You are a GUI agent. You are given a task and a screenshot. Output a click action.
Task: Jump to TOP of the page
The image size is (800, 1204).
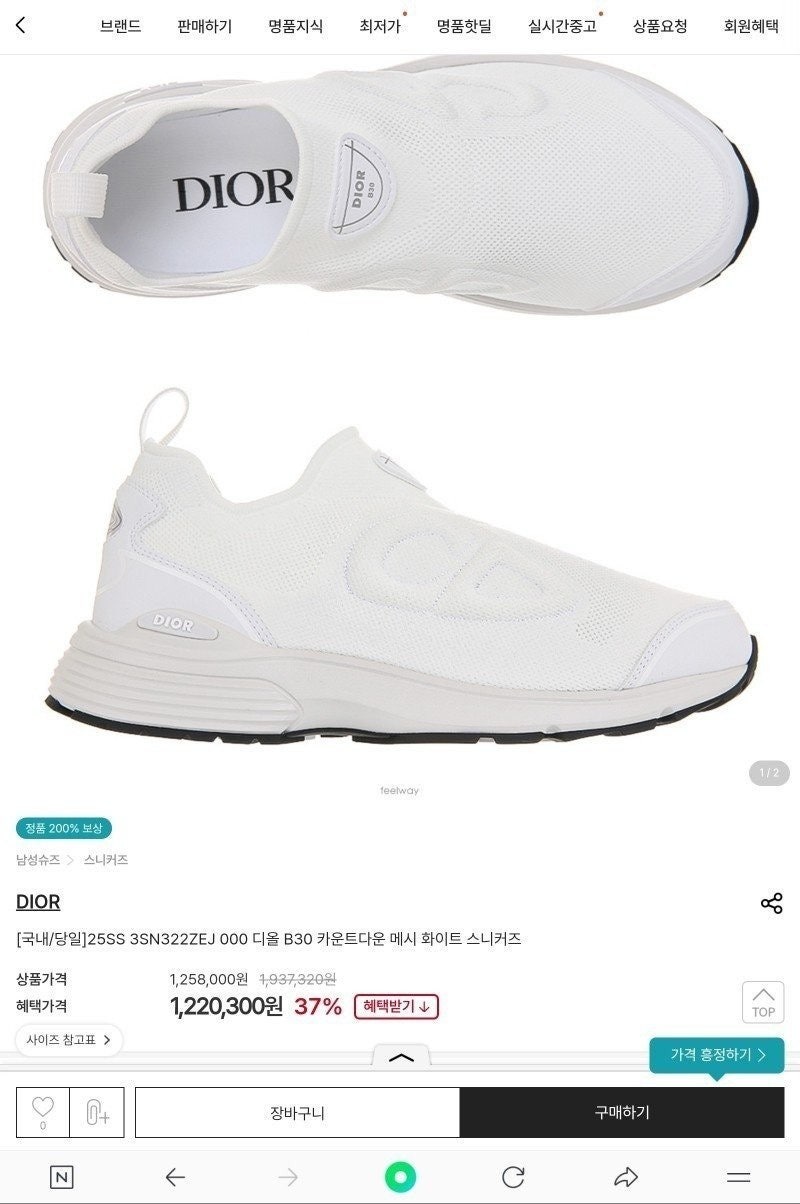tap(763, 1002)
